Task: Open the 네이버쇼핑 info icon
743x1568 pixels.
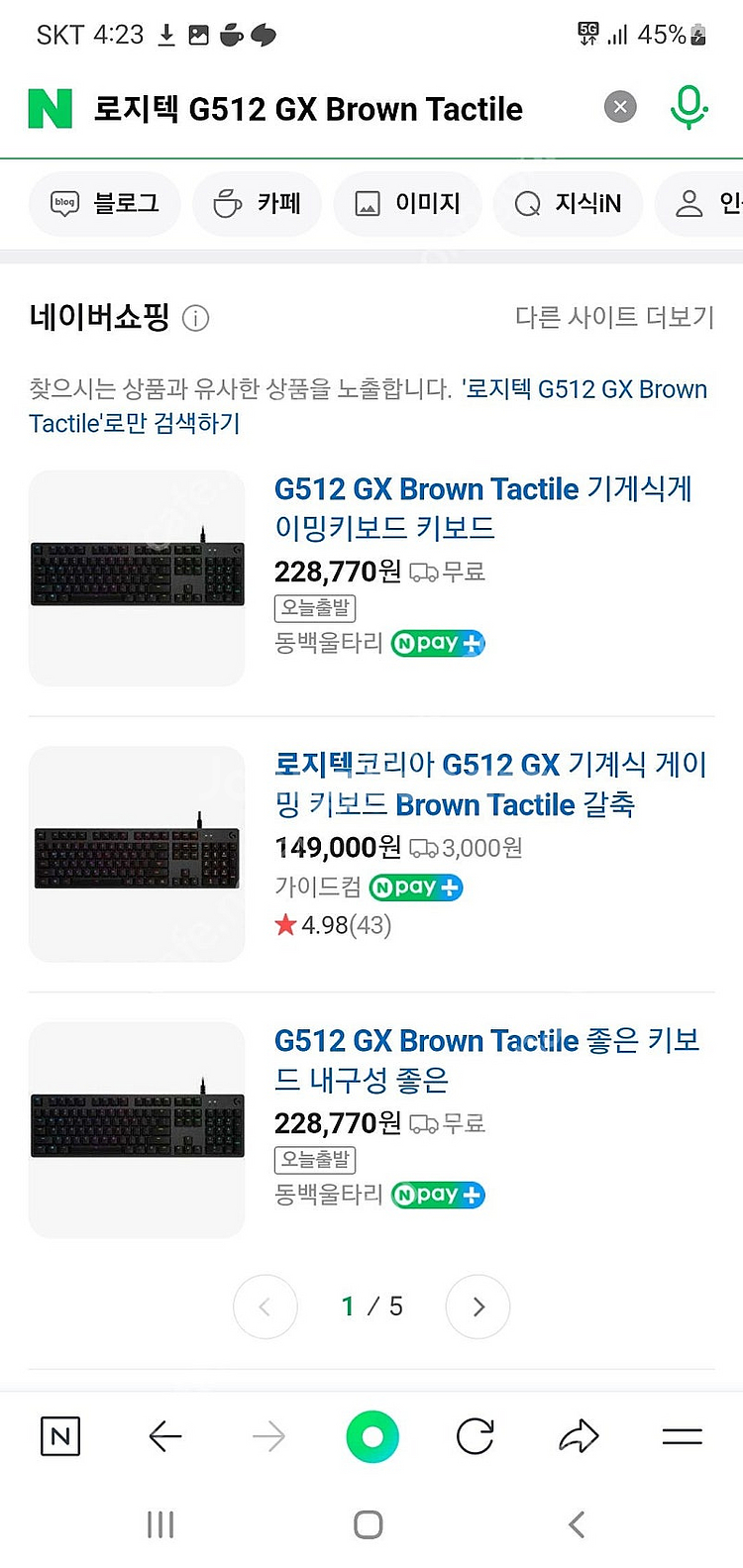Action: tap(196, 319)
